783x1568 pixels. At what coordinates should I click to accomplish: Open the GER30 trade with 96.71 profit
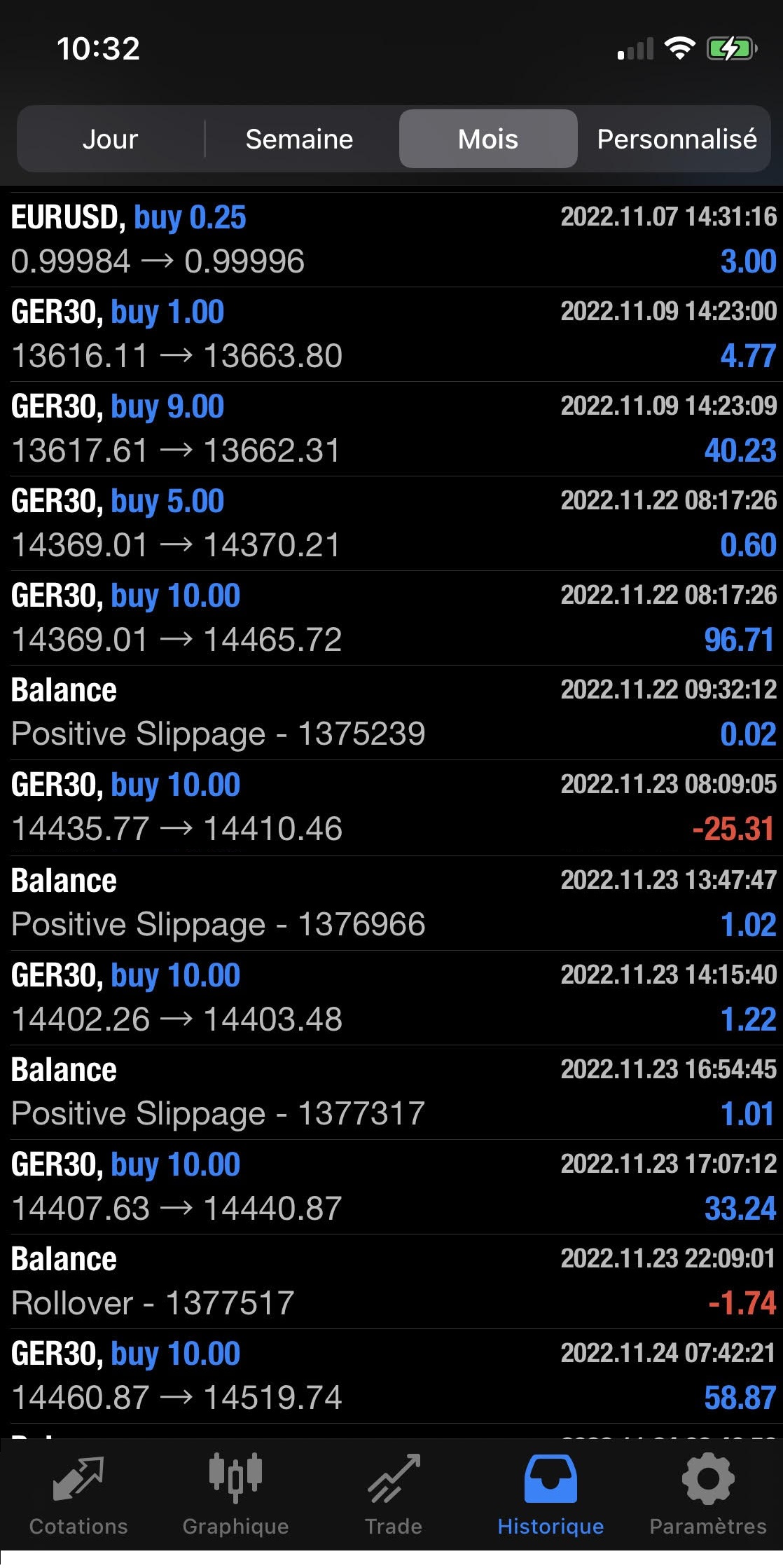[x=391, y=617]
